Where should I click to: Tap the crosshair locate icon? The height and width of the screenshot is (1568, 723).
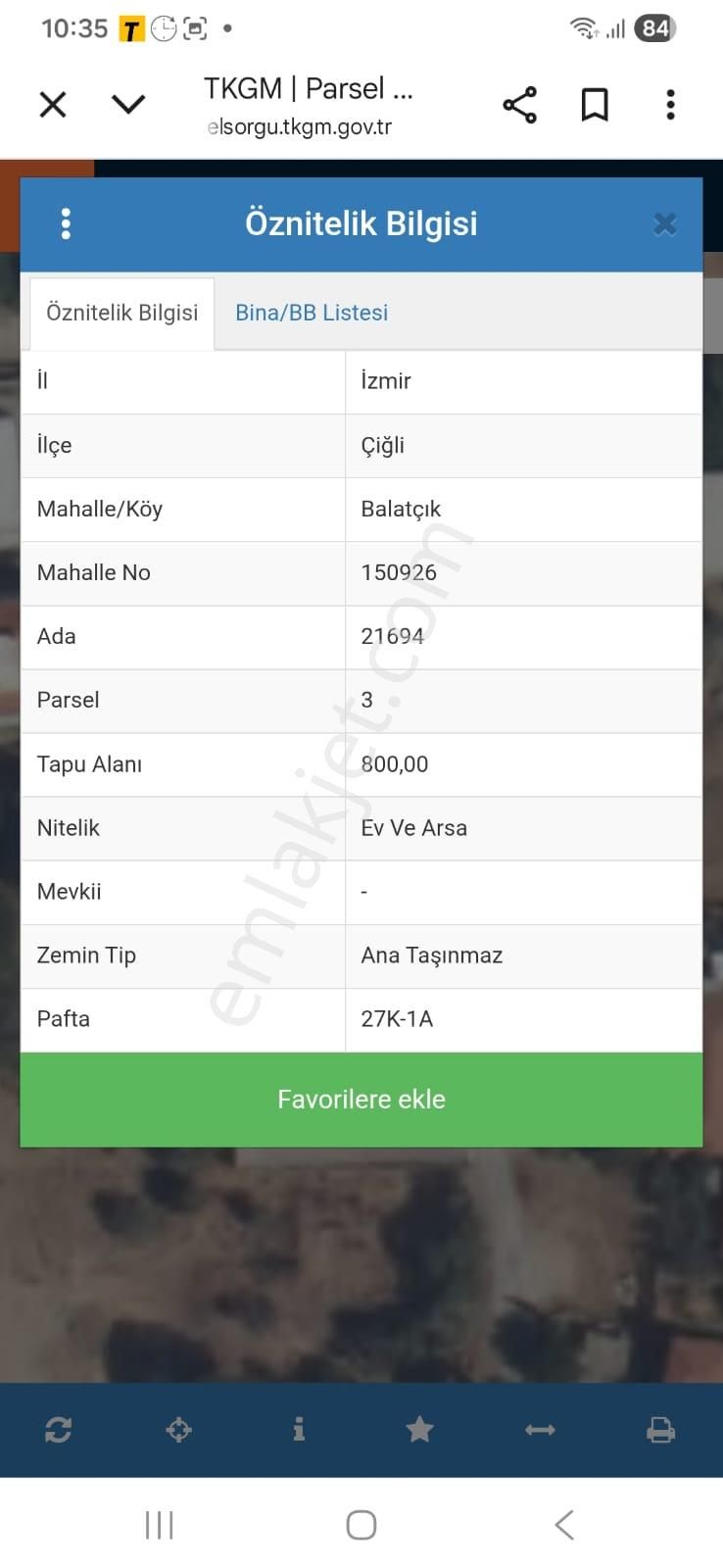178,1430
